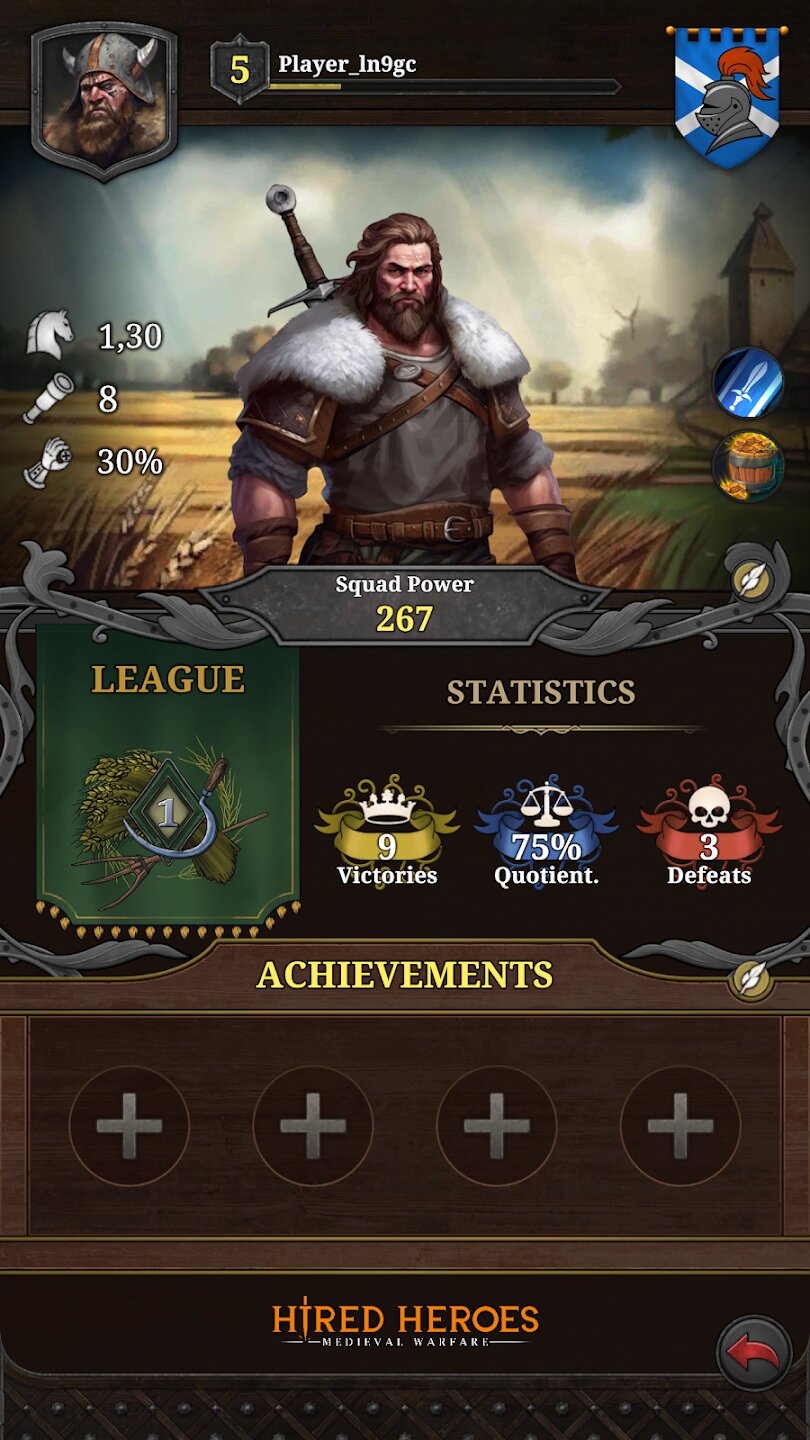This screenshot has width=810, height=1440.
Task: Add achievement in the third plus slot
Action: tap(496, 1125)
